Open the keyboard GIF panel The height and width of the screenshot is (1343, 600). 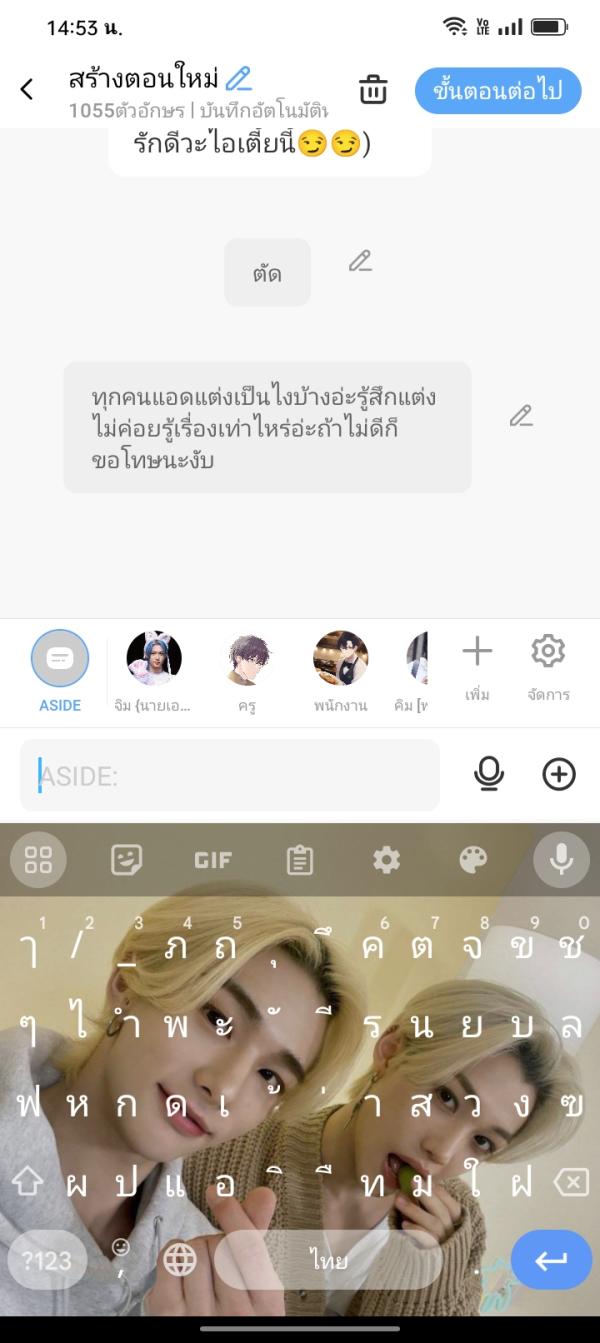pos(213,860)
